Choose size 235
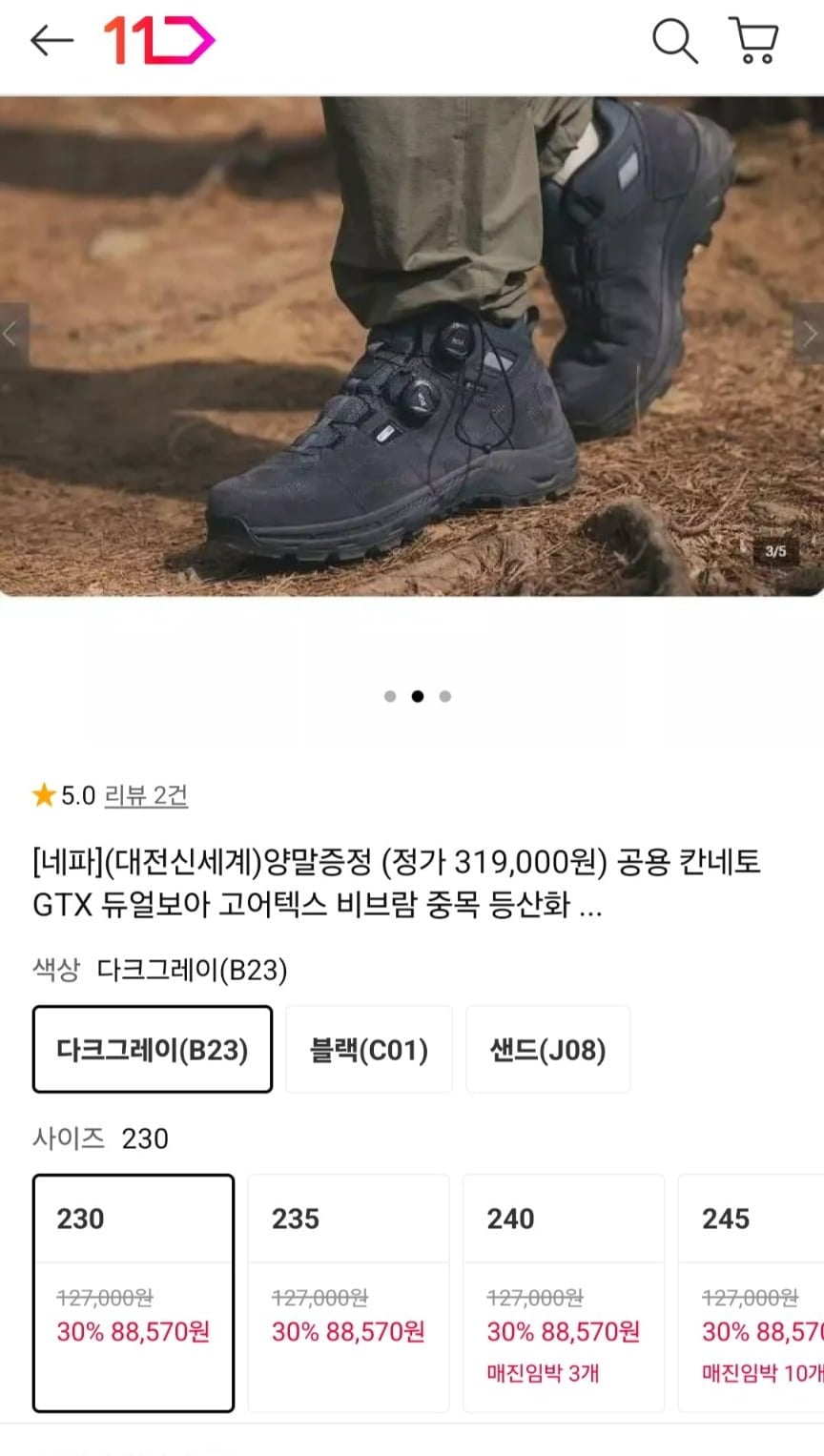The height and width of the screenshot is (1456, 824). (348, 1292)
